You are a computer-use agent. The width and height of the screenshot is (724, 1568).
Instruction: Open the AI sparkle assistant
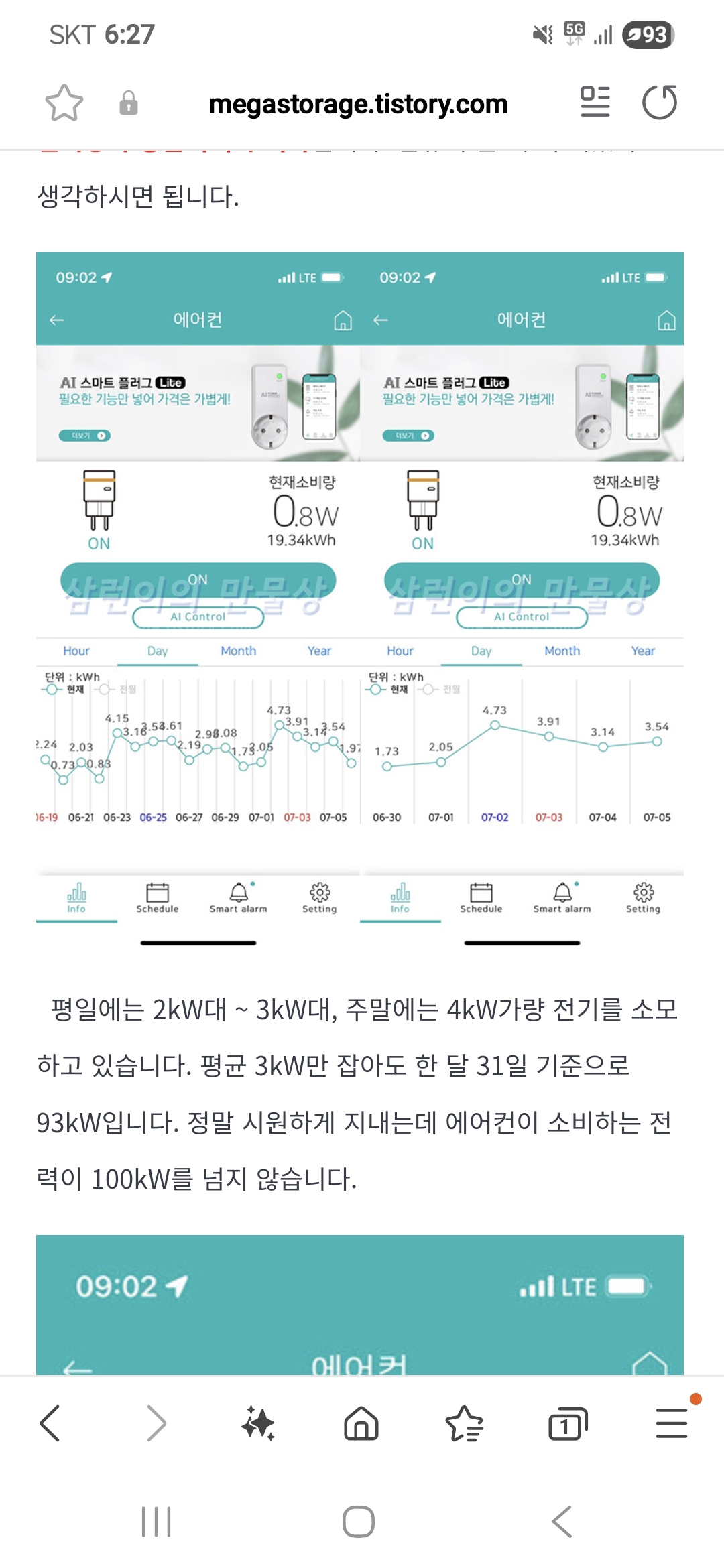pos(258,1423)
